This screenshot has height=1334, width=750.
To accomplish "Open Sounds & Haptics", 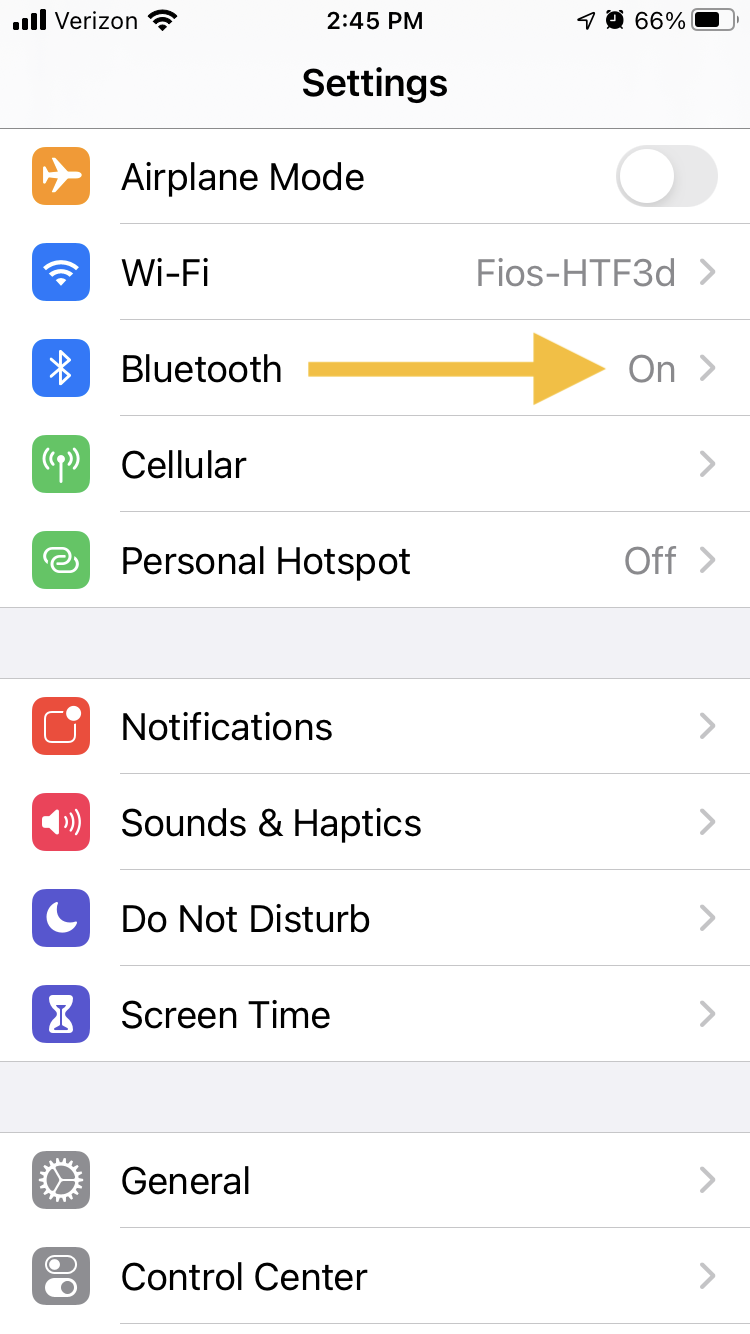I will 375,822.
